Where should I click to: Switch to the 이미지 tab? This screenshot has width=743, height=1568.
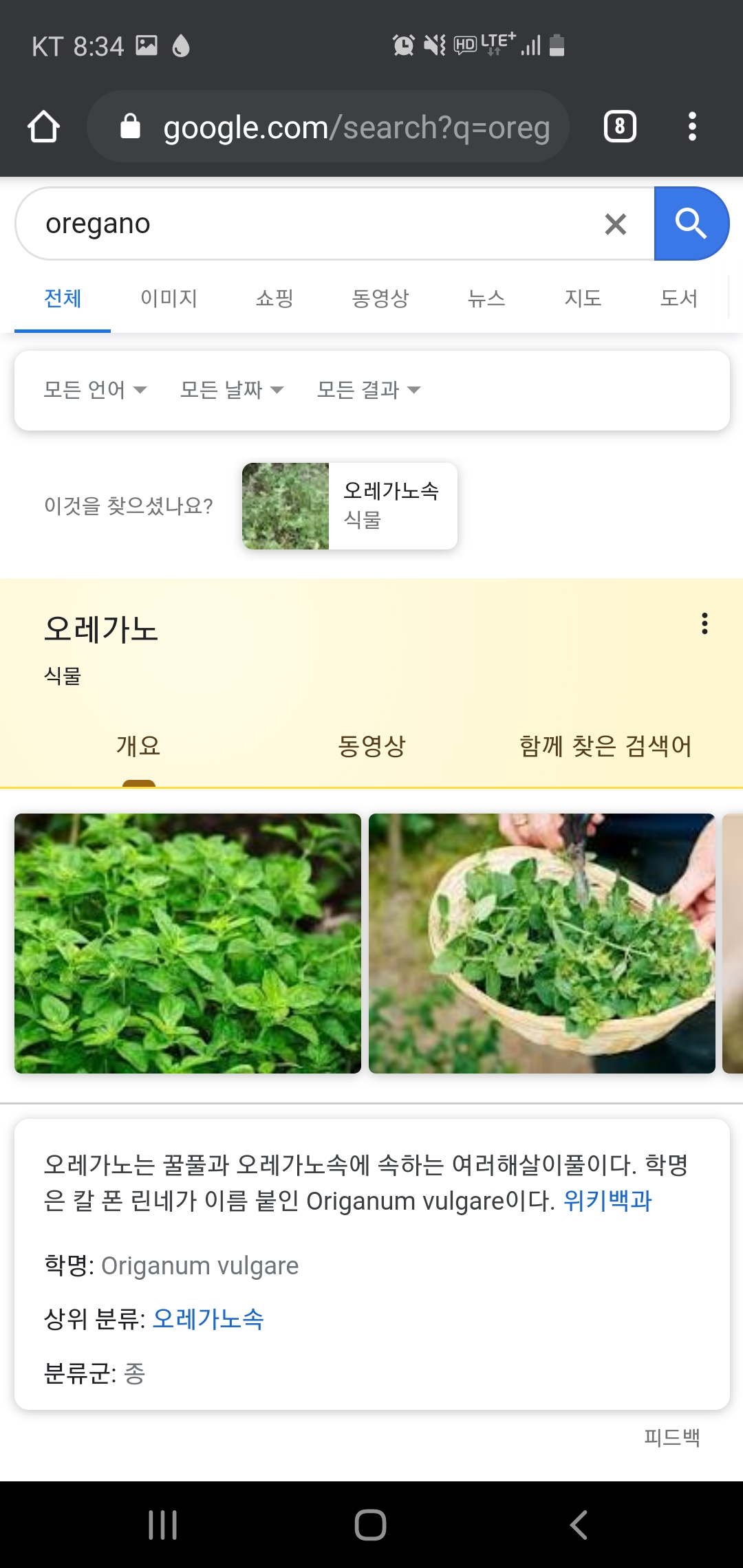[169, 298]
